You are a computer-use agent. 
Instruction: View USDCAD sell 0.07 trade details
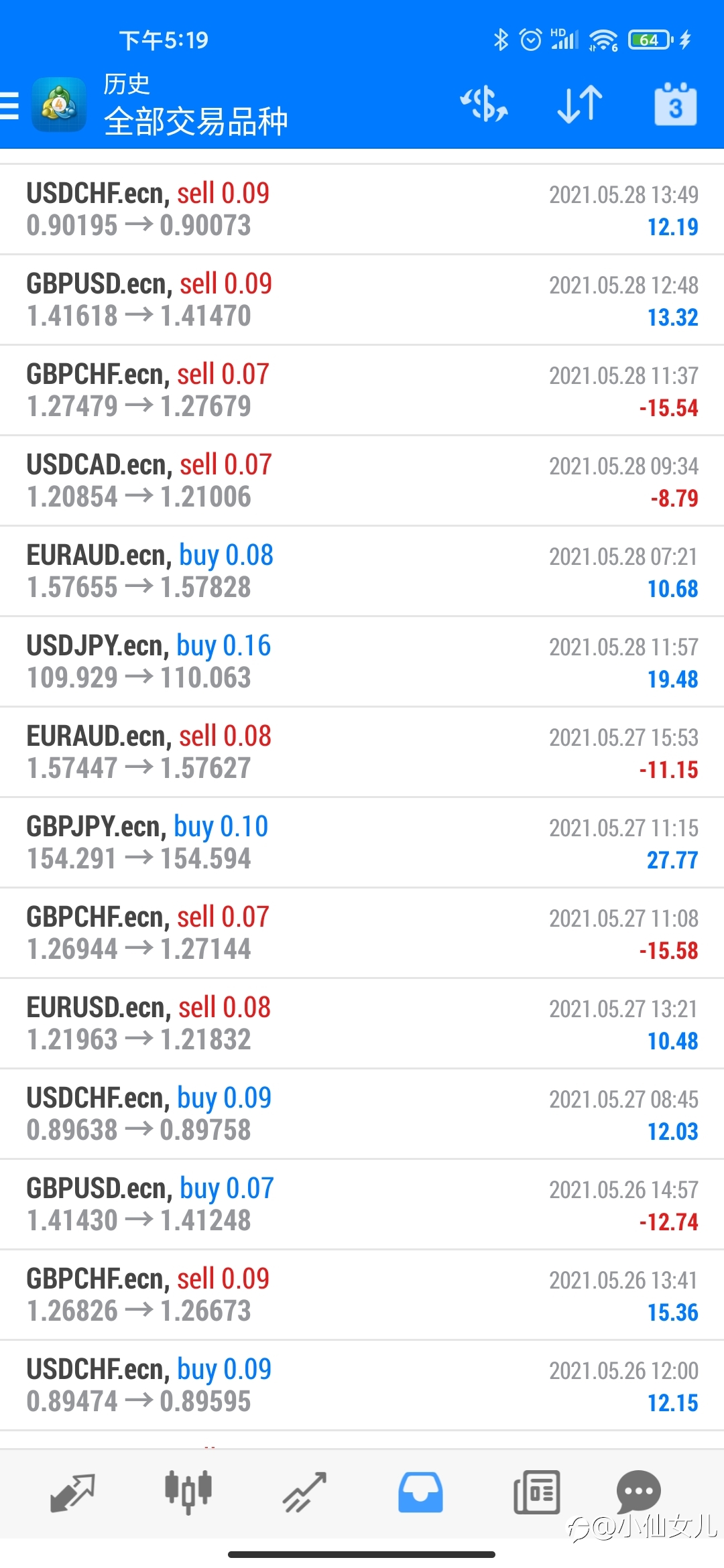[x=362, y=480]
